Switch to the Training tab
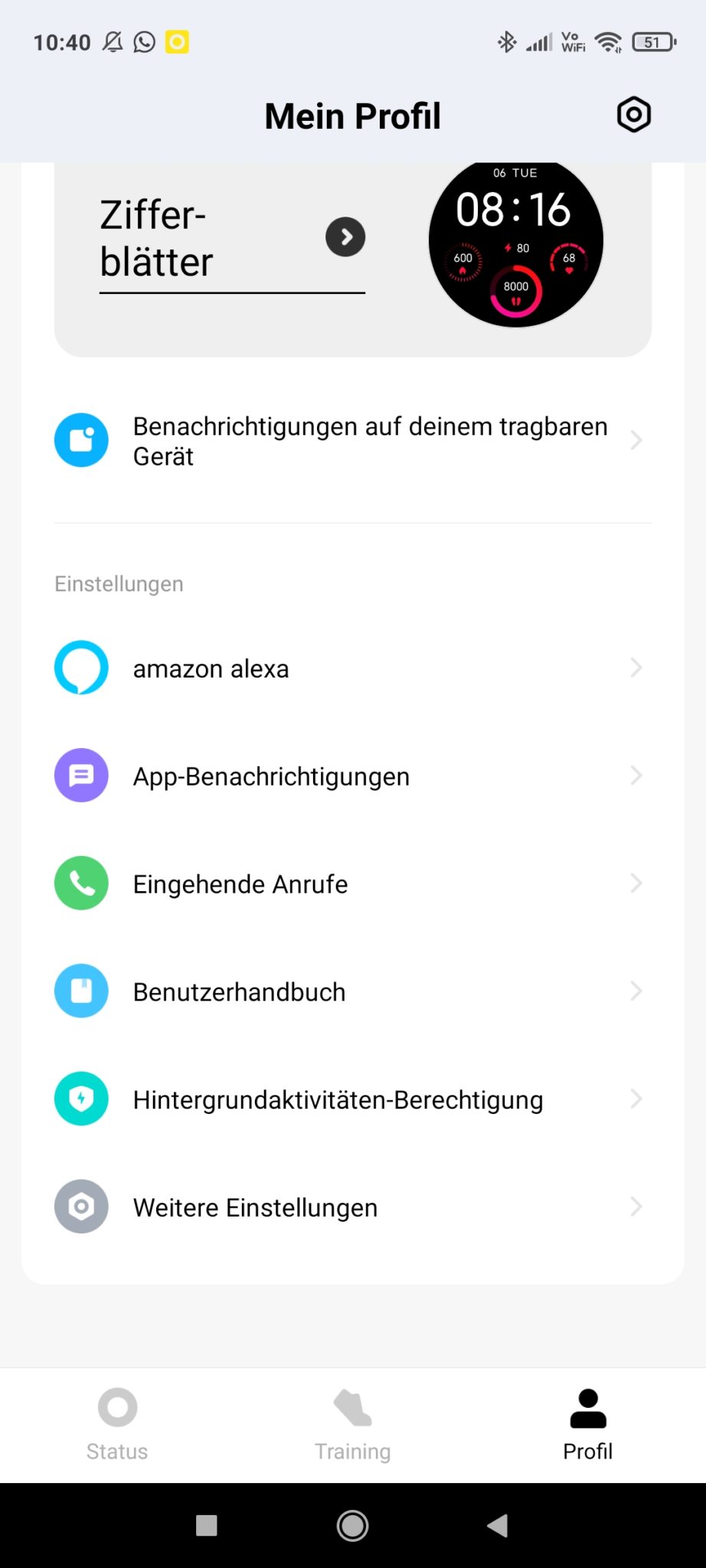Image resolution: width=706 pixels, height=1568 pixels. (x=353, y=1424)
